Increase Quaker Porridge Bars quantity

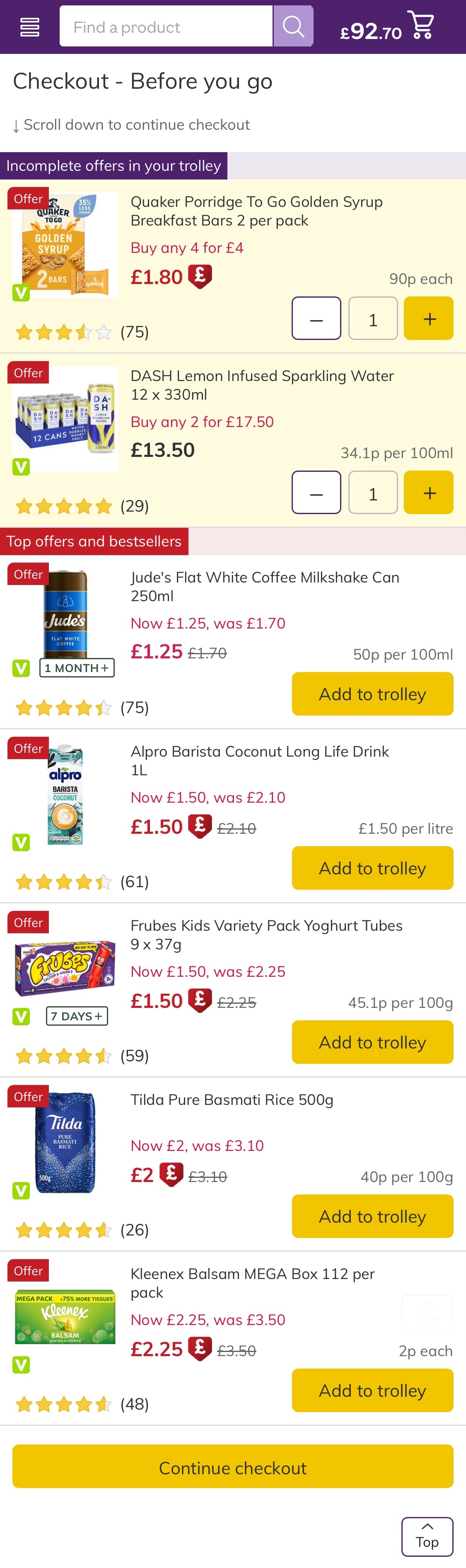tap(428, 318)
